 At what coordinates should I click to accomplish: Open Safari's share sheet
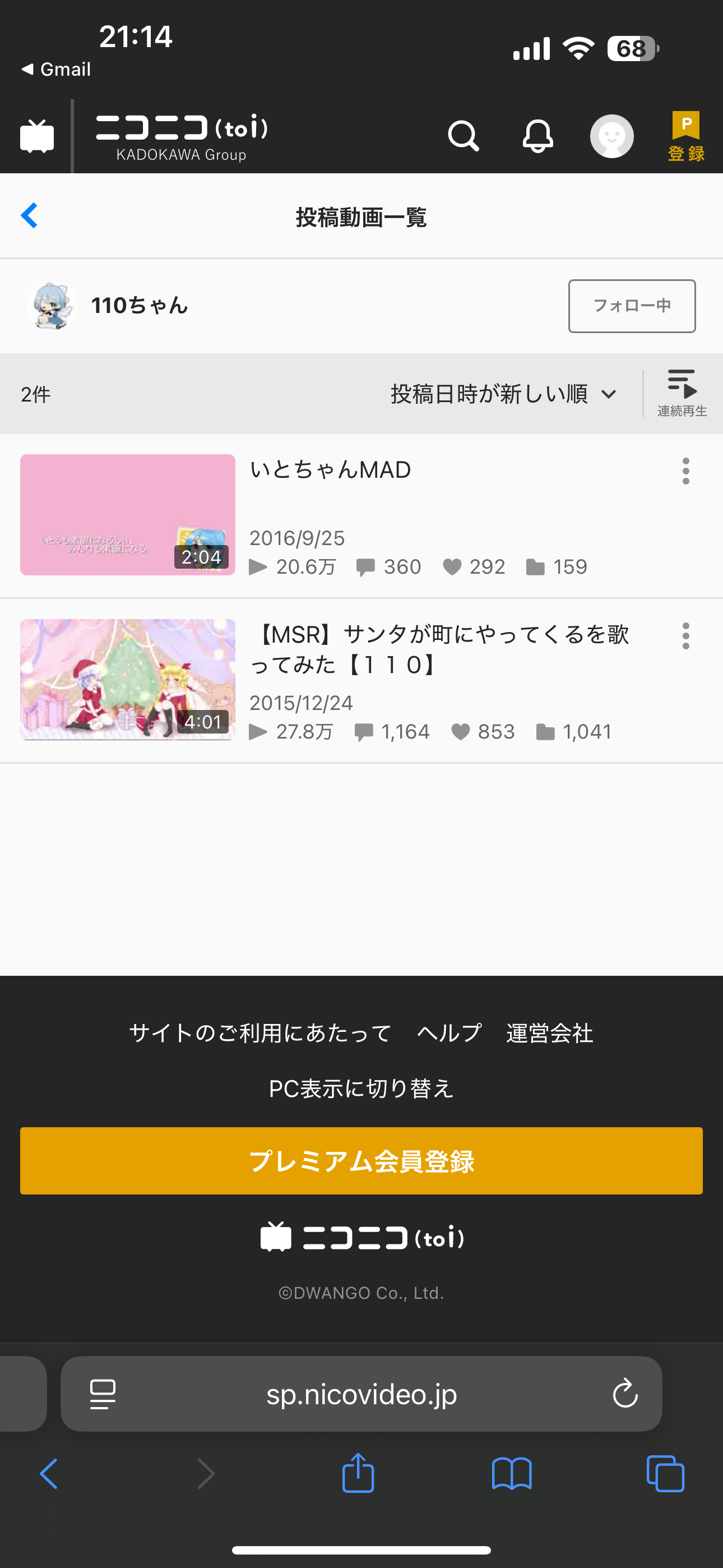(x=358, y=1474)
